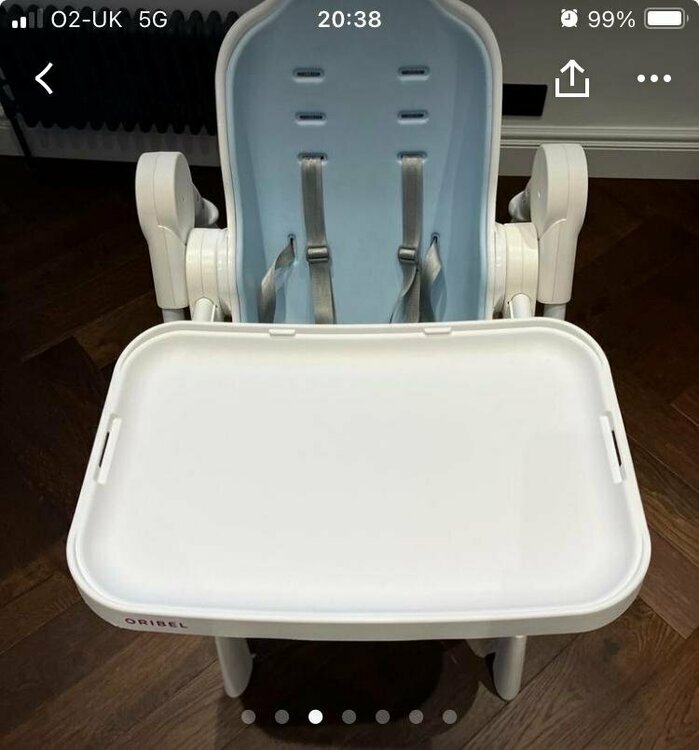Go back using the arrow icon
This screenshot has width=699, height=750.
(x=44, y=78)
